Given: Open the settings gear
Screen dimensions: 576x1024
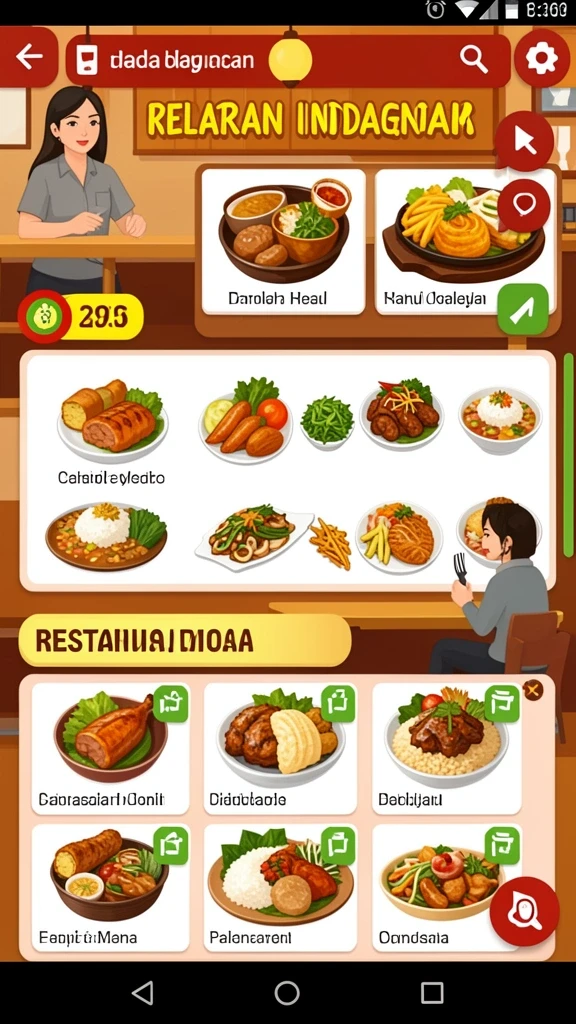Looking at the screenshot, I should click(x=541, y=59).
